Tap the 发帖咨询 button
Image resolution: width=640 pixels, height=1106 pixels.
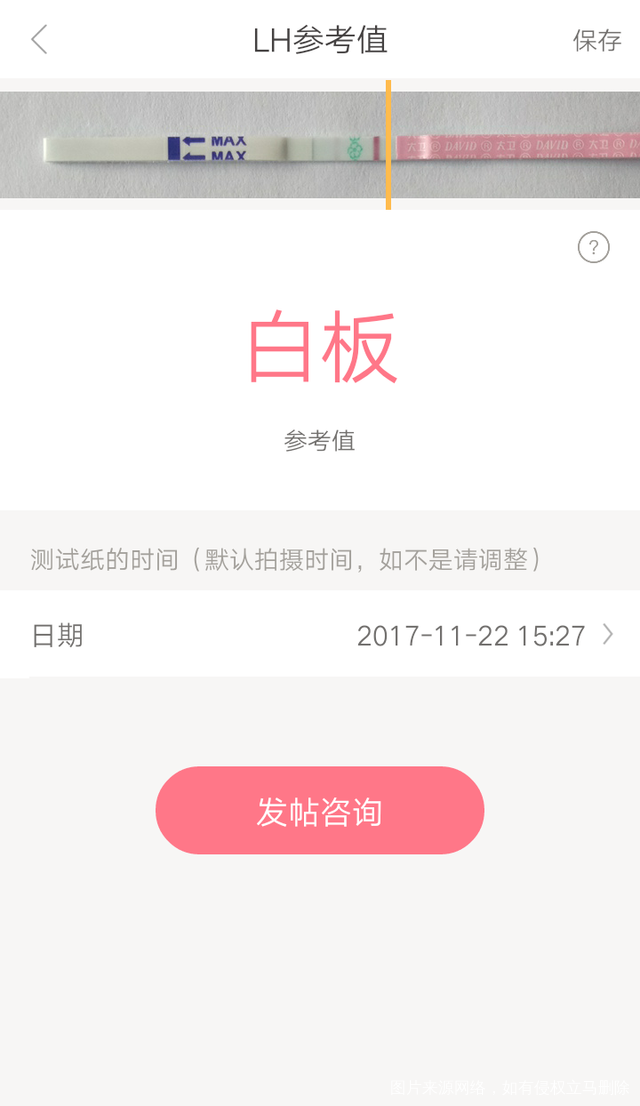click(x=320, y=811)
